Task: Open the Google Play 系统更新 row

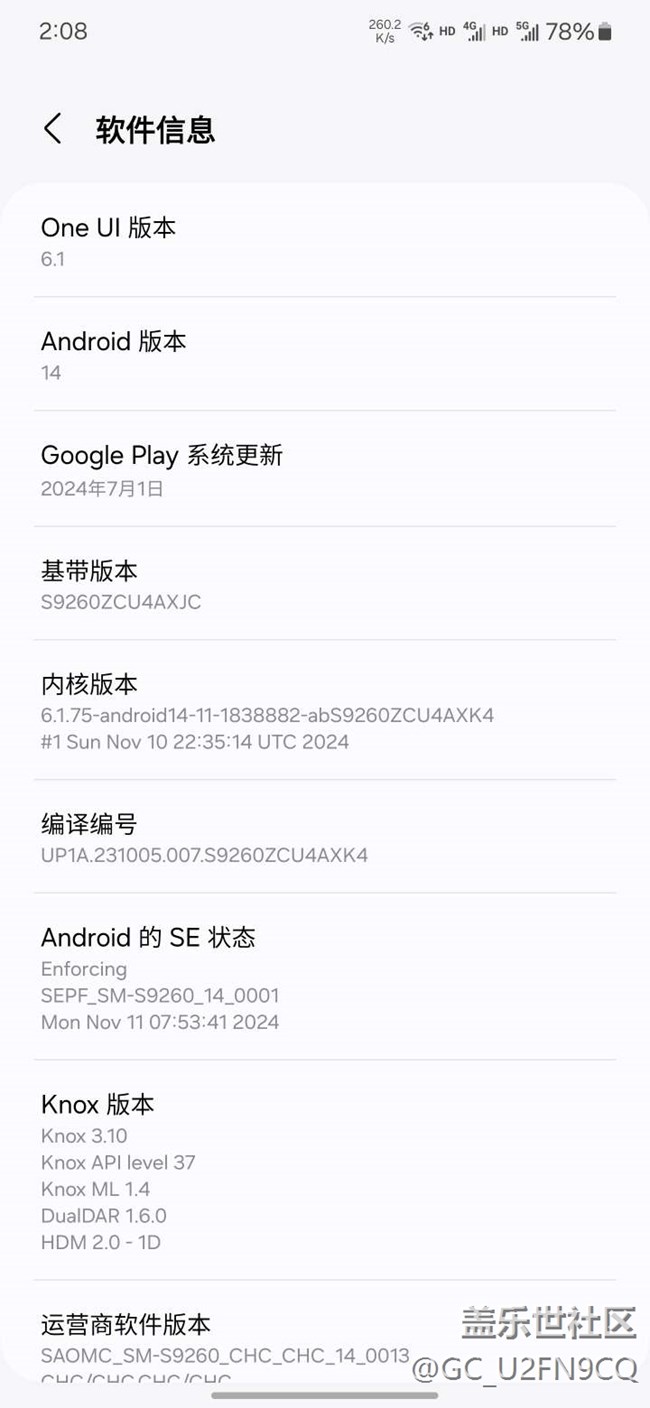Action: (x=324, y=470)
